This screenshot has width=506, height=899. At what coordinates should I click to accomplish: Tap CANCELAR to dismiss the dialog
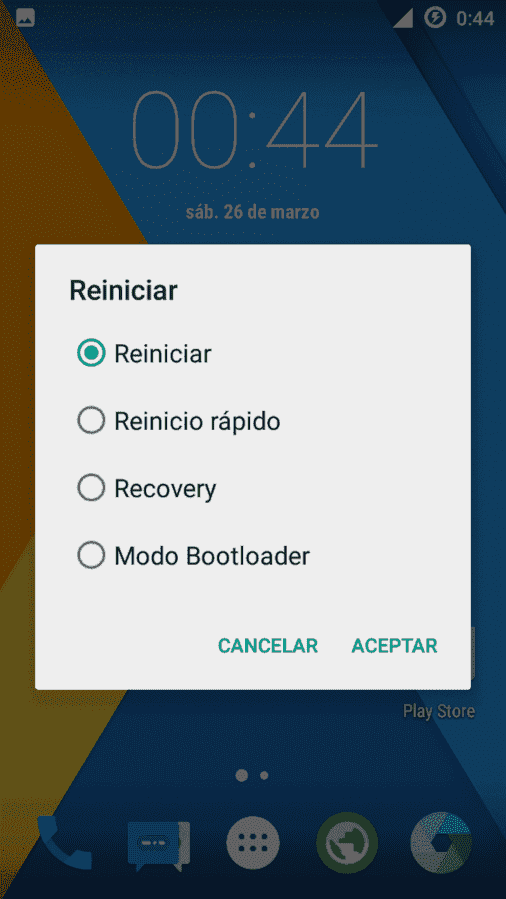point(268,646)
